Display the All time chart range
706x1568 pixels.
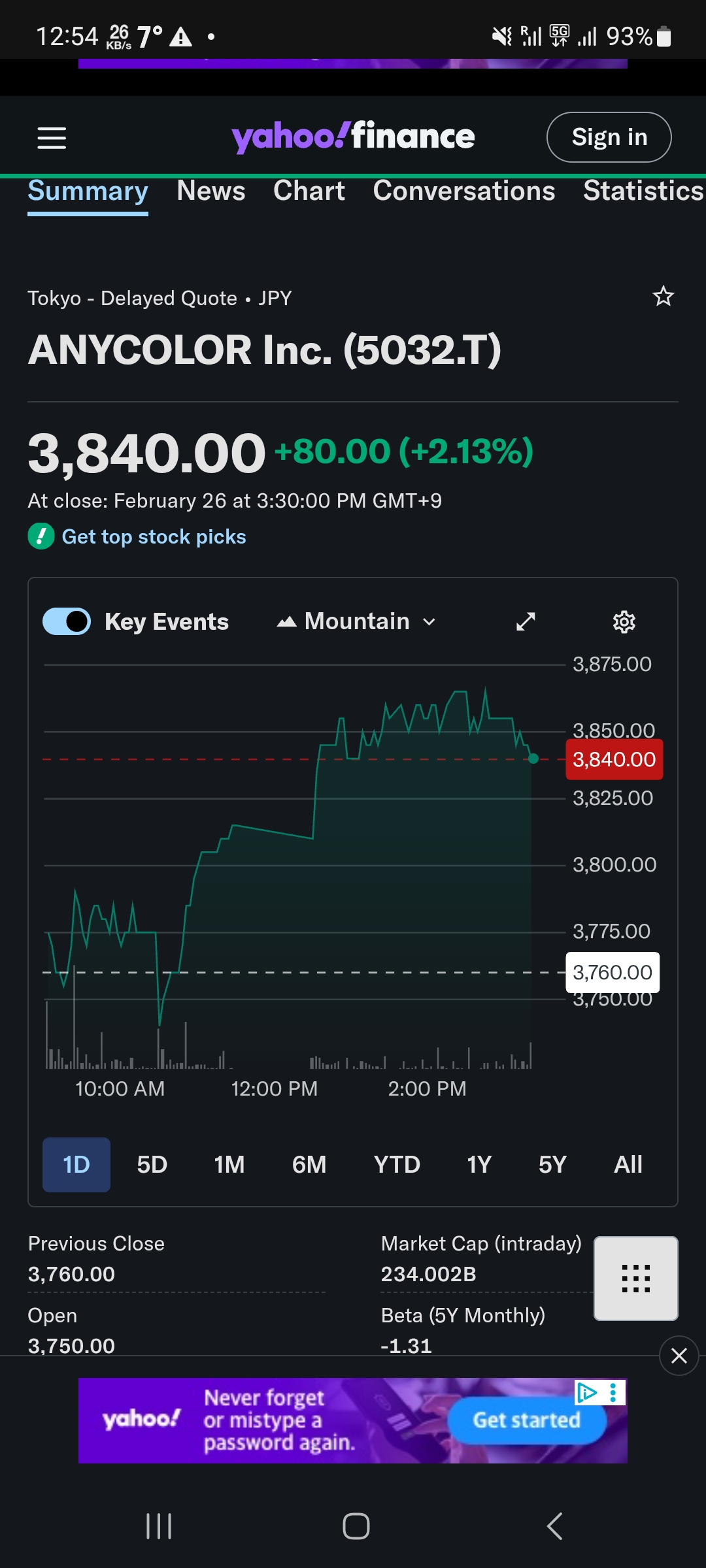(x=628, y=1164)
